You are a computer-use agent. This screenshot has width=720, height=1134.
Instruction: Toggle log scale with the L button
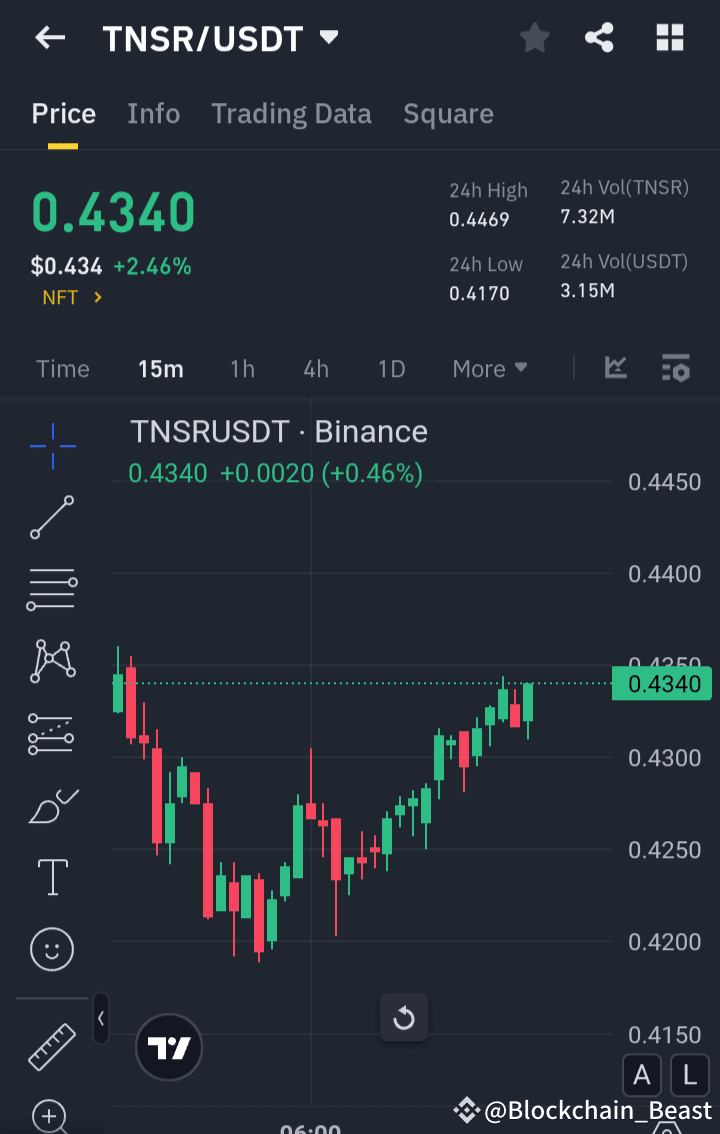689,1075
